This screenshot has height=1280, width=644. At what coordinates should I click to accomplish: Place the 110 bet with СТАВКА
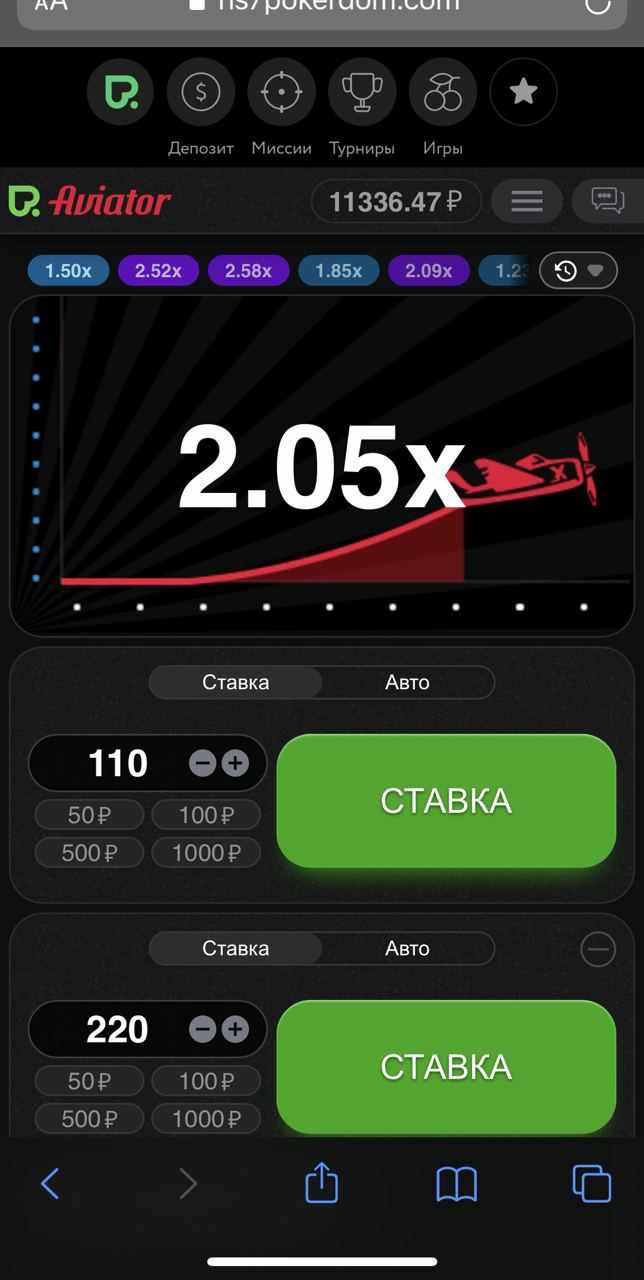point(446,801)
